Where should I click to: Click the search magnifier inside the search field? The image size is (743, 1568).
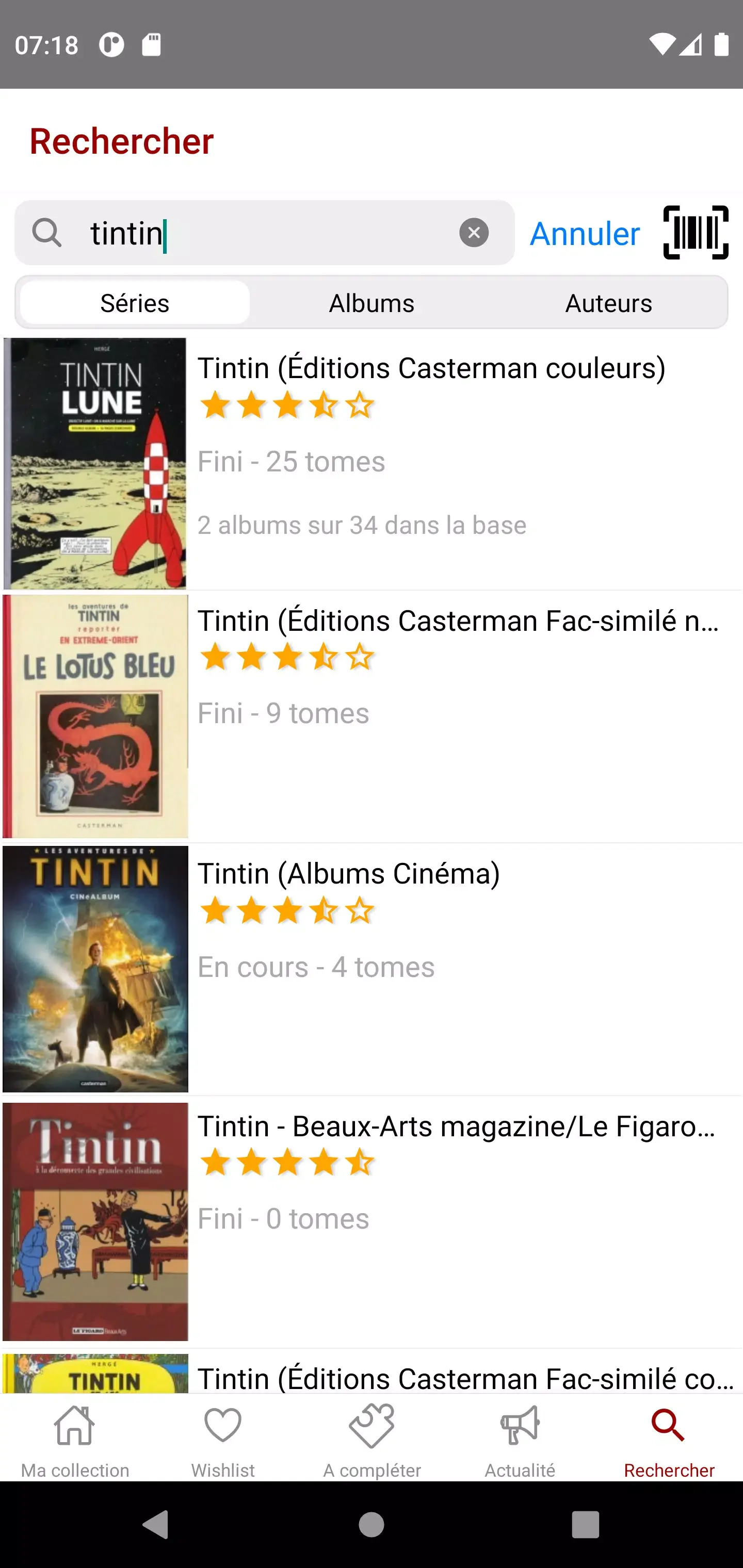coord(47,233)
